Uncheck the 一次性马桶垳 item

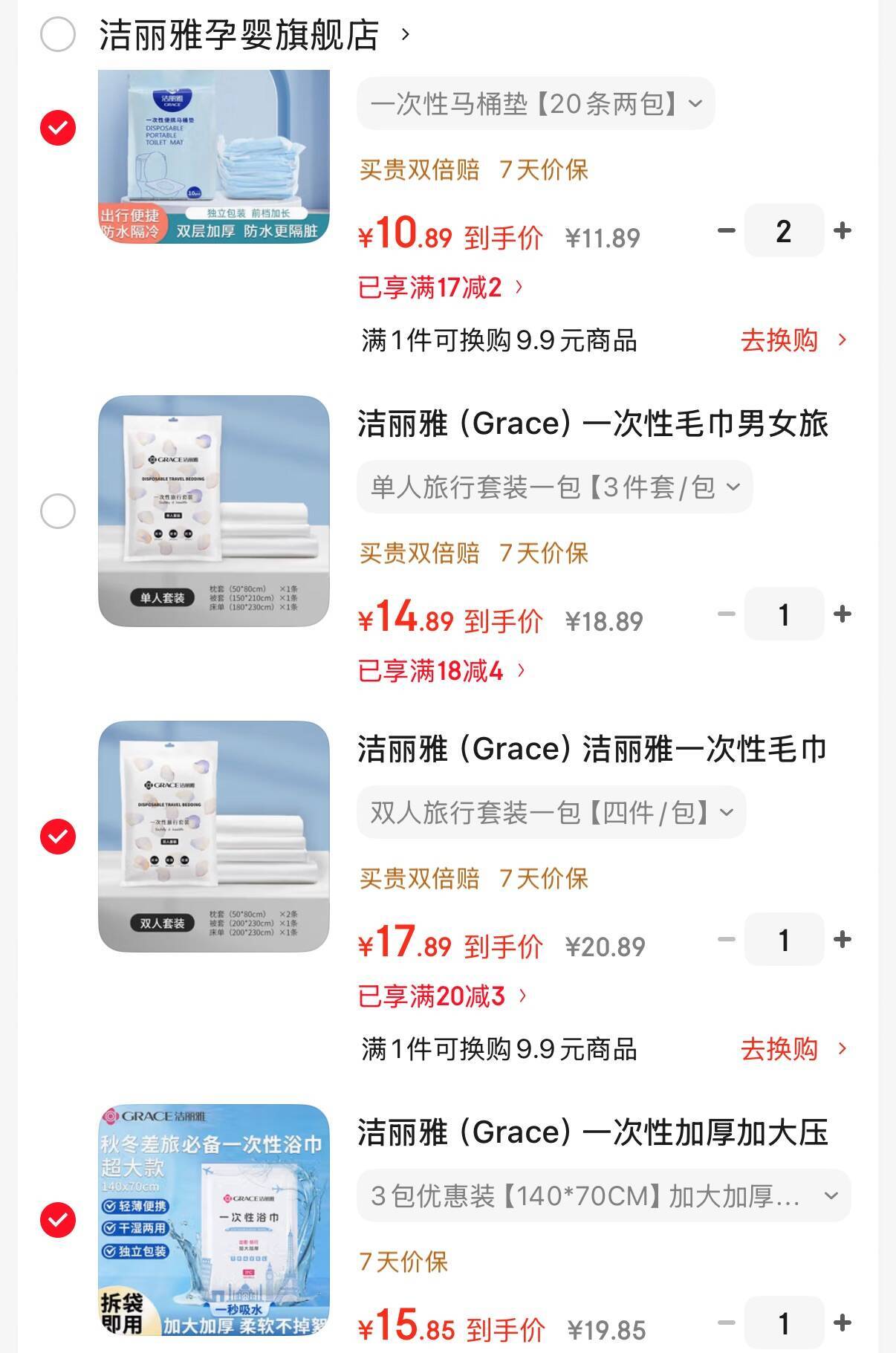pos(58,128)
